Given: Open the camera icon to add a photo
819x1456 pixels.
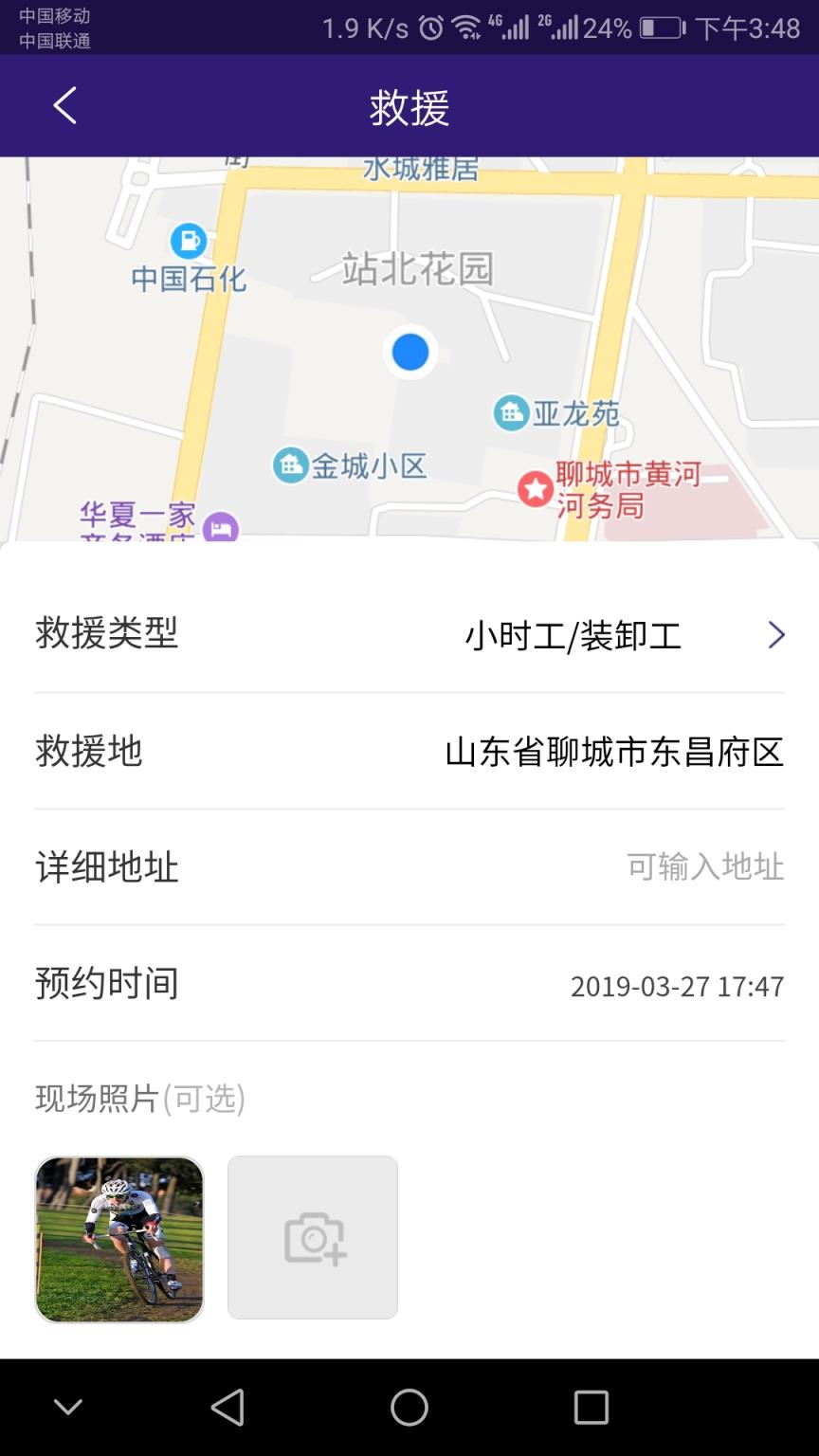Looking at the screenshot, I should click(311, 1237).
